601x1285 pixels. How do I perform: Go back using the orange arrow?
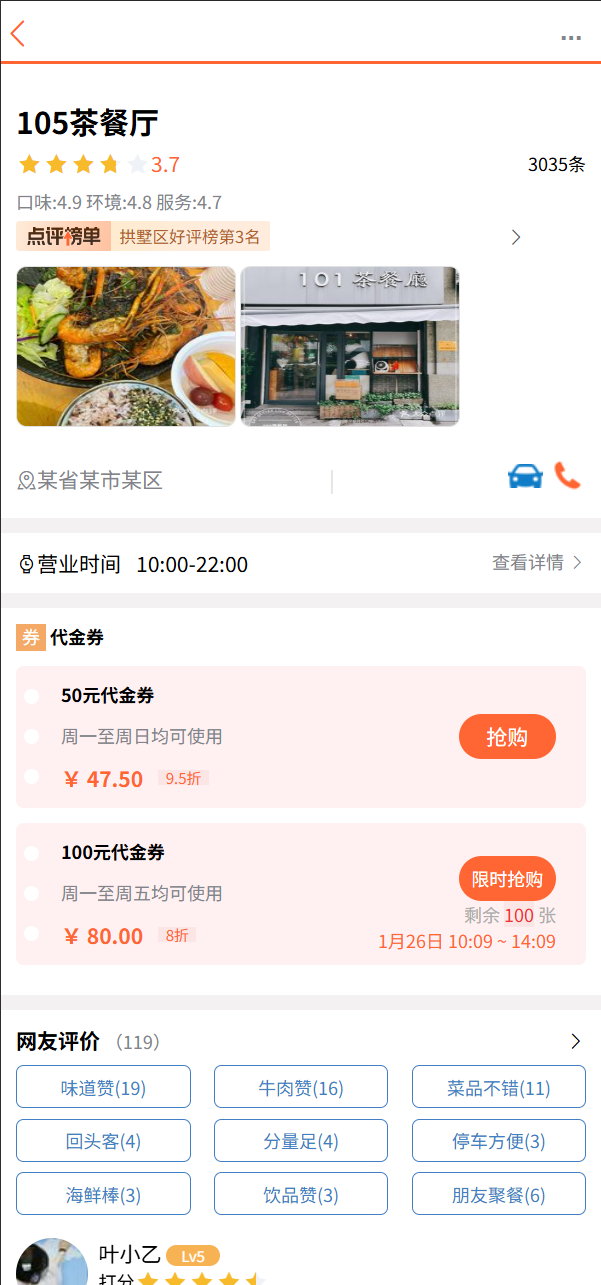tap(17, 33)
